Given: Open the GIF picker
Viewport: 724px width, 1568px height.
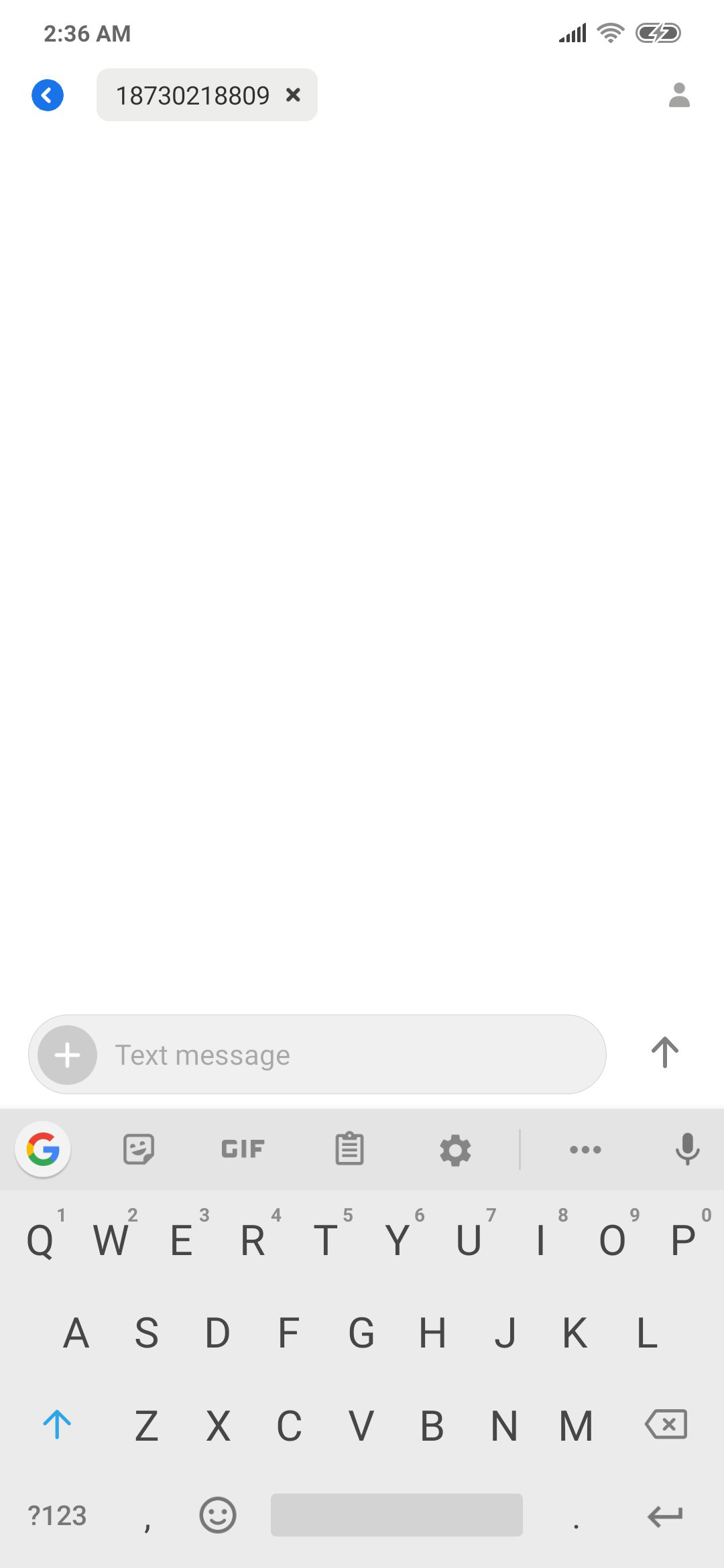Looking at the screenshot, I should (243, 1149).
